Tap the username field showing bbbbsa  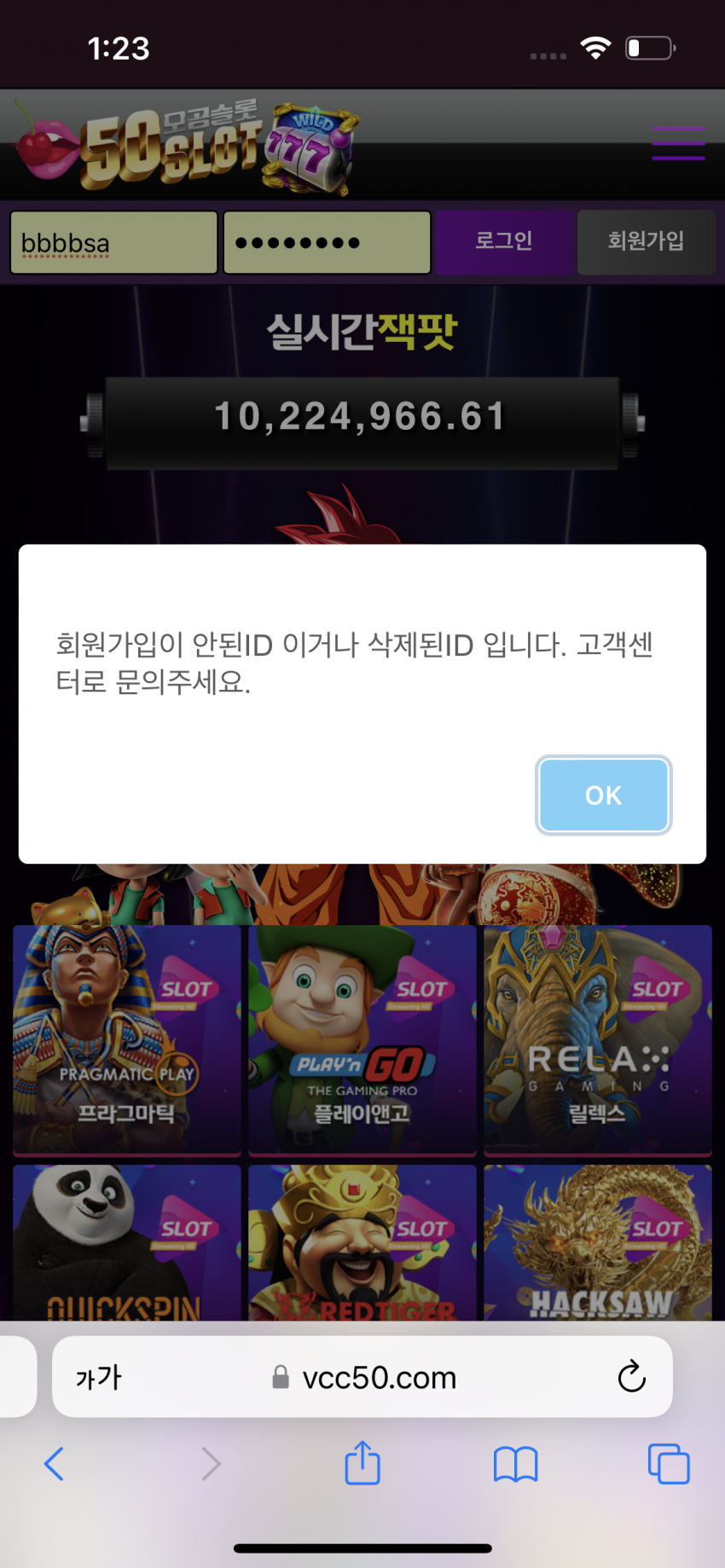point(114,243)
